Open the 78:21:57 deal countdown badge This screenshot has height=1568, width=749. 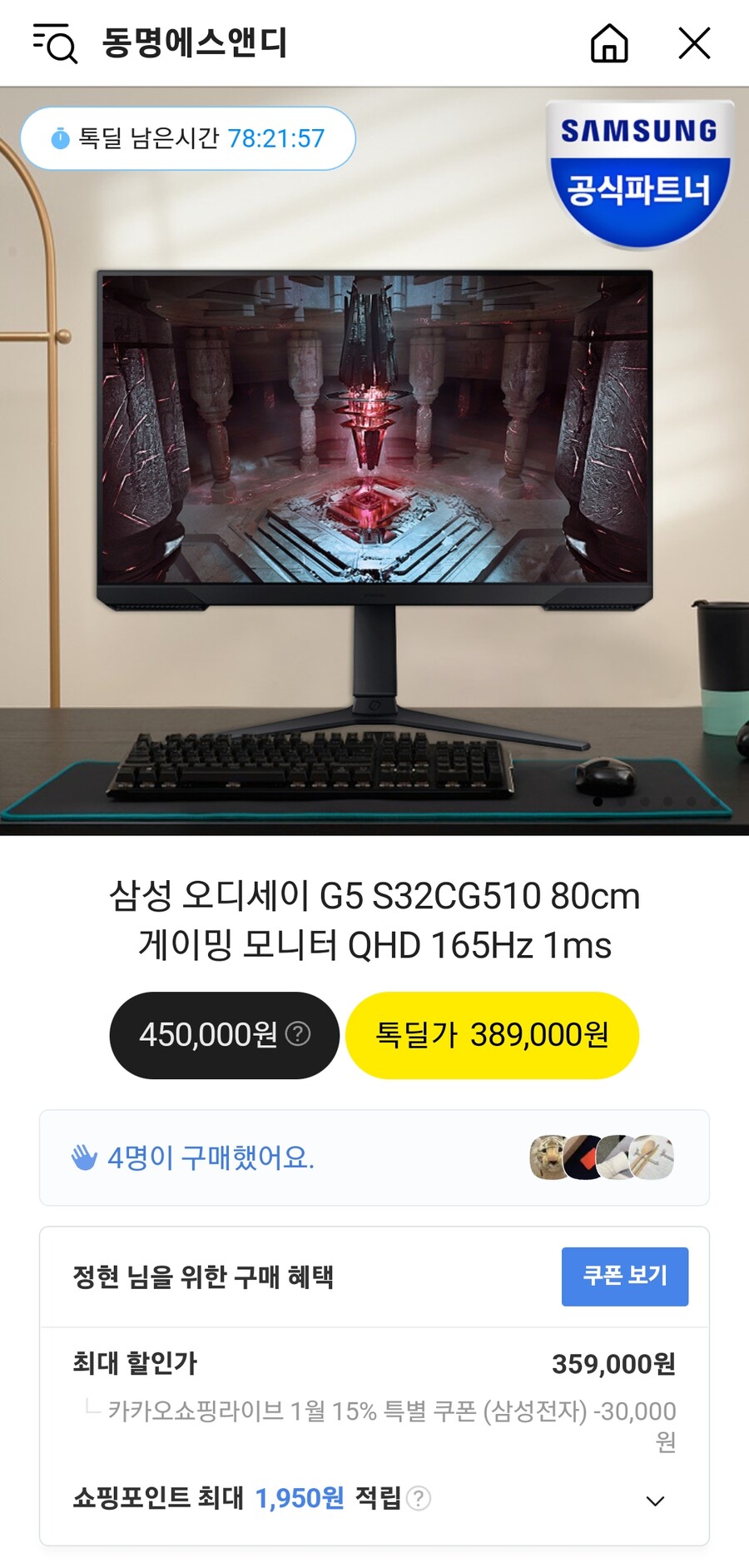tap(277, 138)
